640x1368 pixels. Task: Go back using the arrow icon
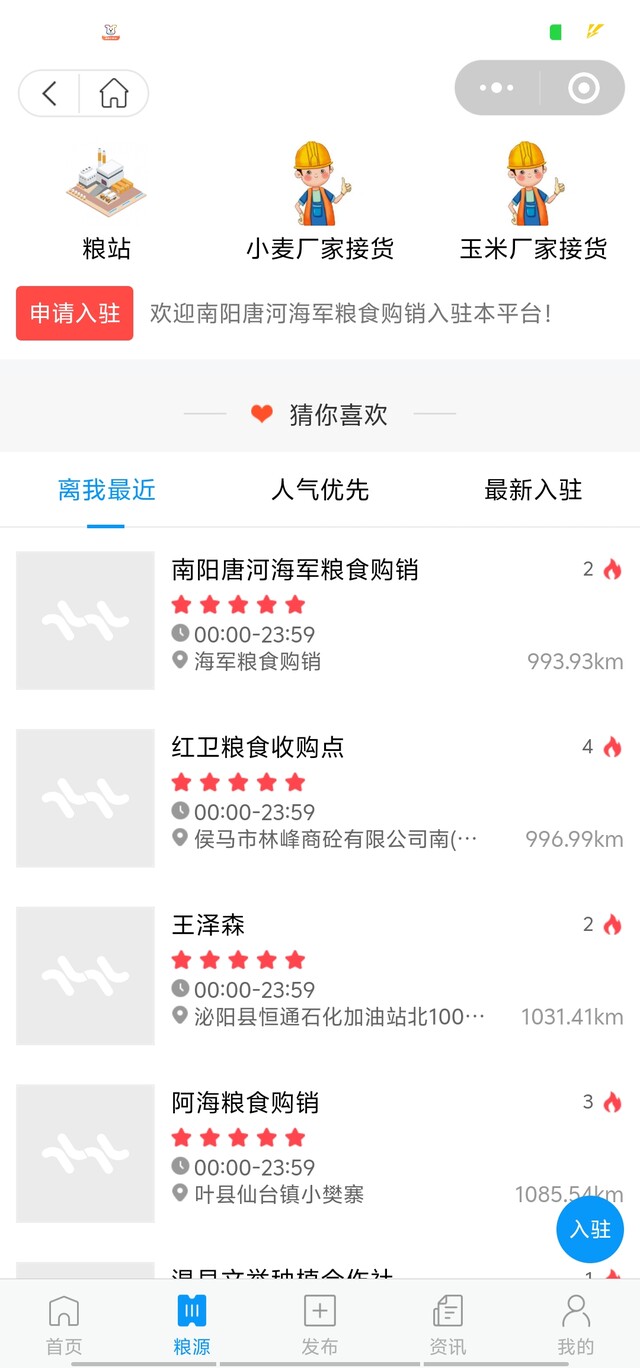coord(50,94)
